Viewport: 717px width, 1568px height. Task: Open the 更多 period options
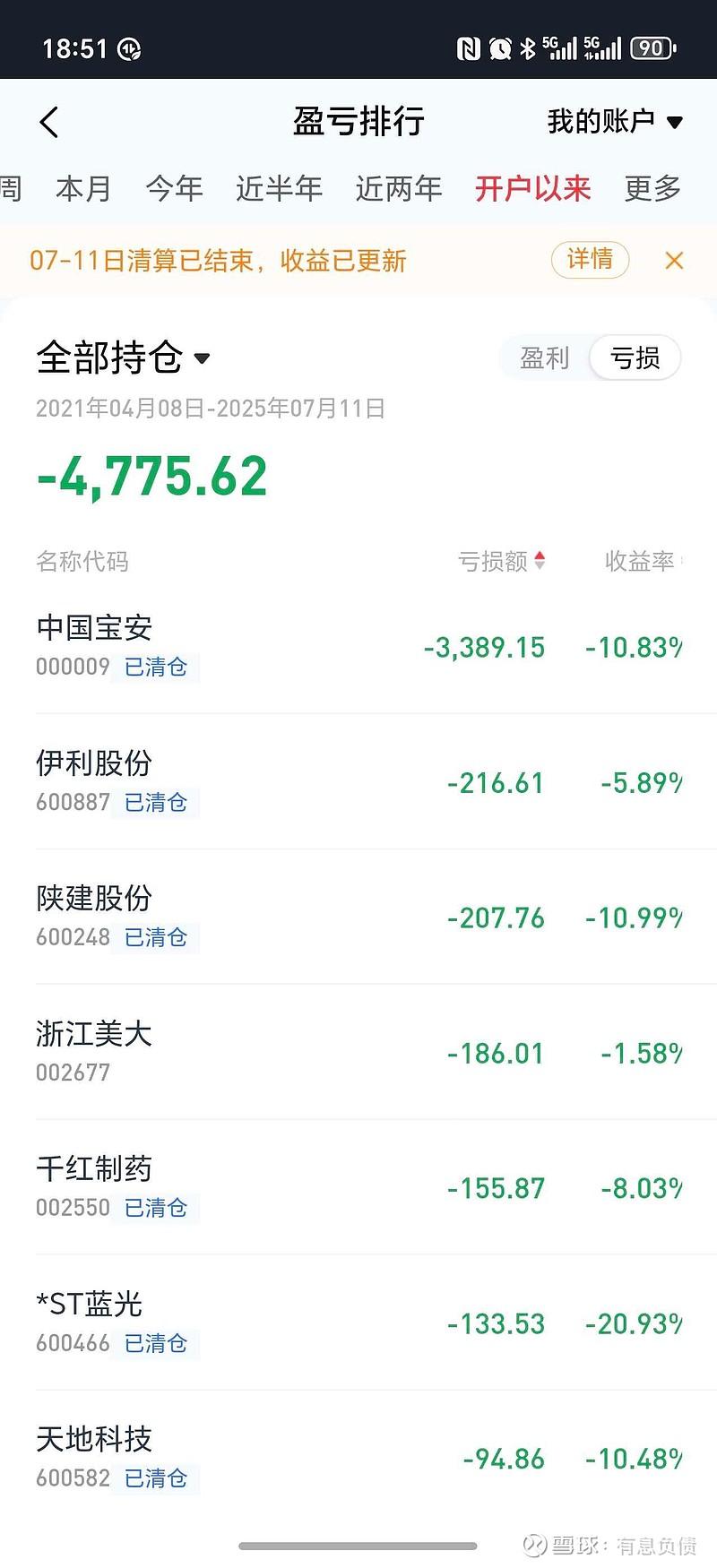coord(652,189)
